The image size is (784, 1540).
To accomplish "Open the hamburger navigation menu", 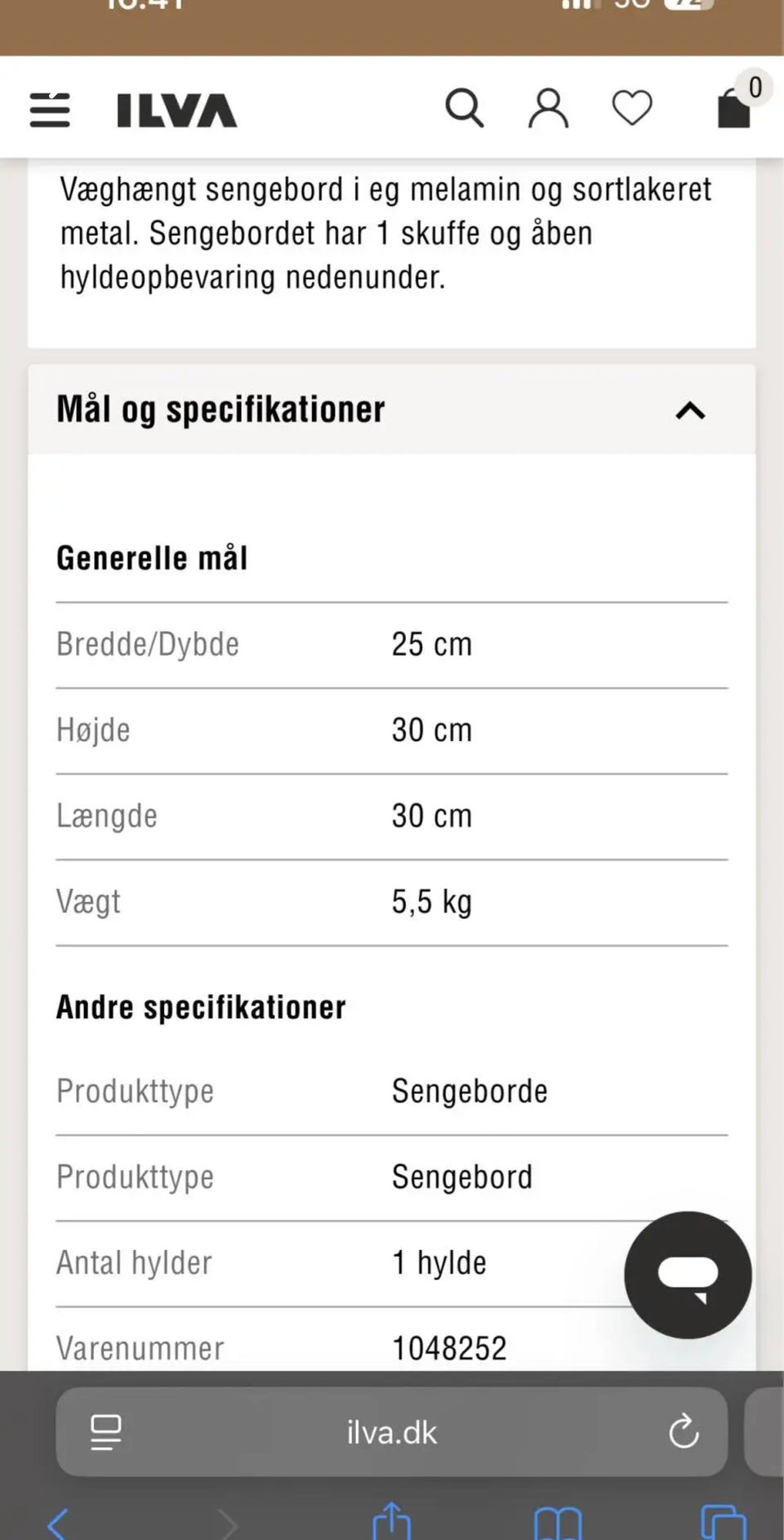I will pos(49,107).
